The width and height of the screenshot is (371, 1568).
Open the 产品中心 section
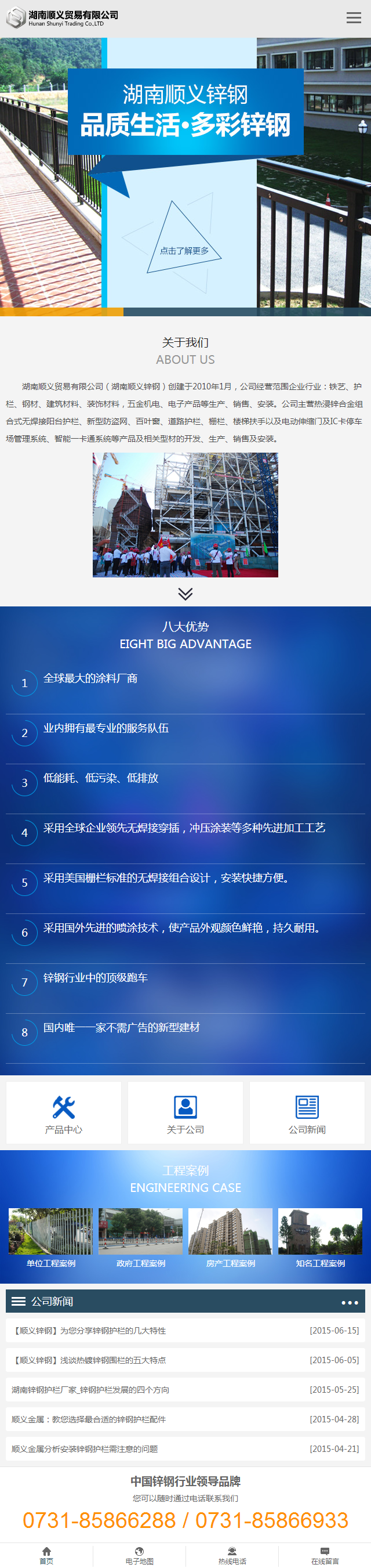point(63,1112)
